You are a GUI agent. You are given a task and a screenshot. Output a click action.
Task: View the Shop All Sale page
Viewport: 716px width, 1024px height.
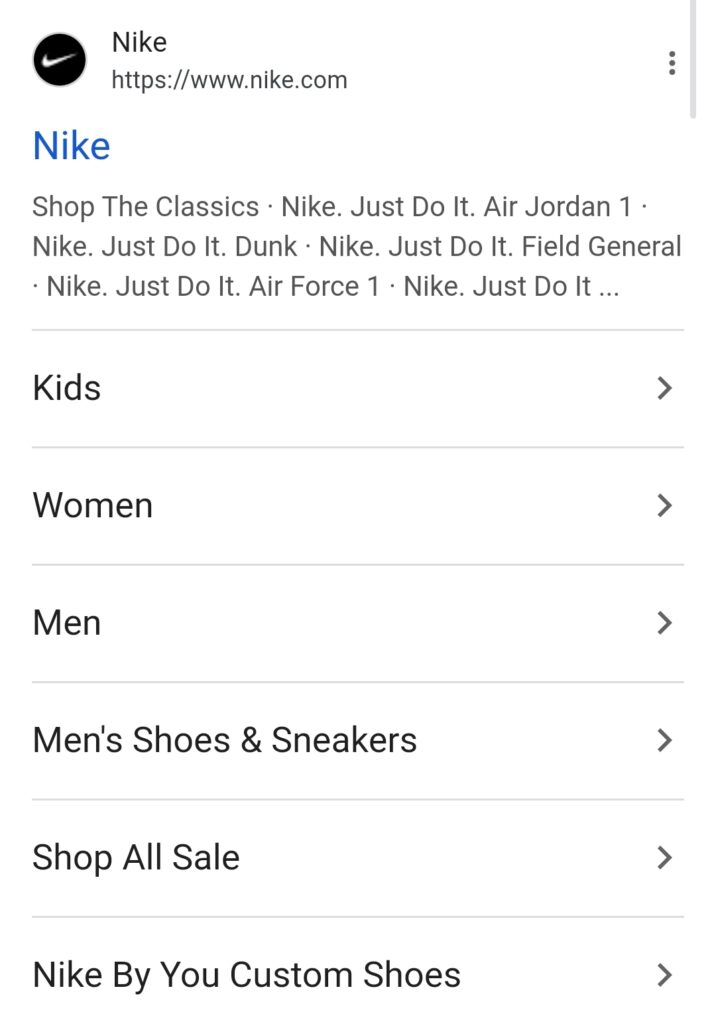tap(357, 858)
